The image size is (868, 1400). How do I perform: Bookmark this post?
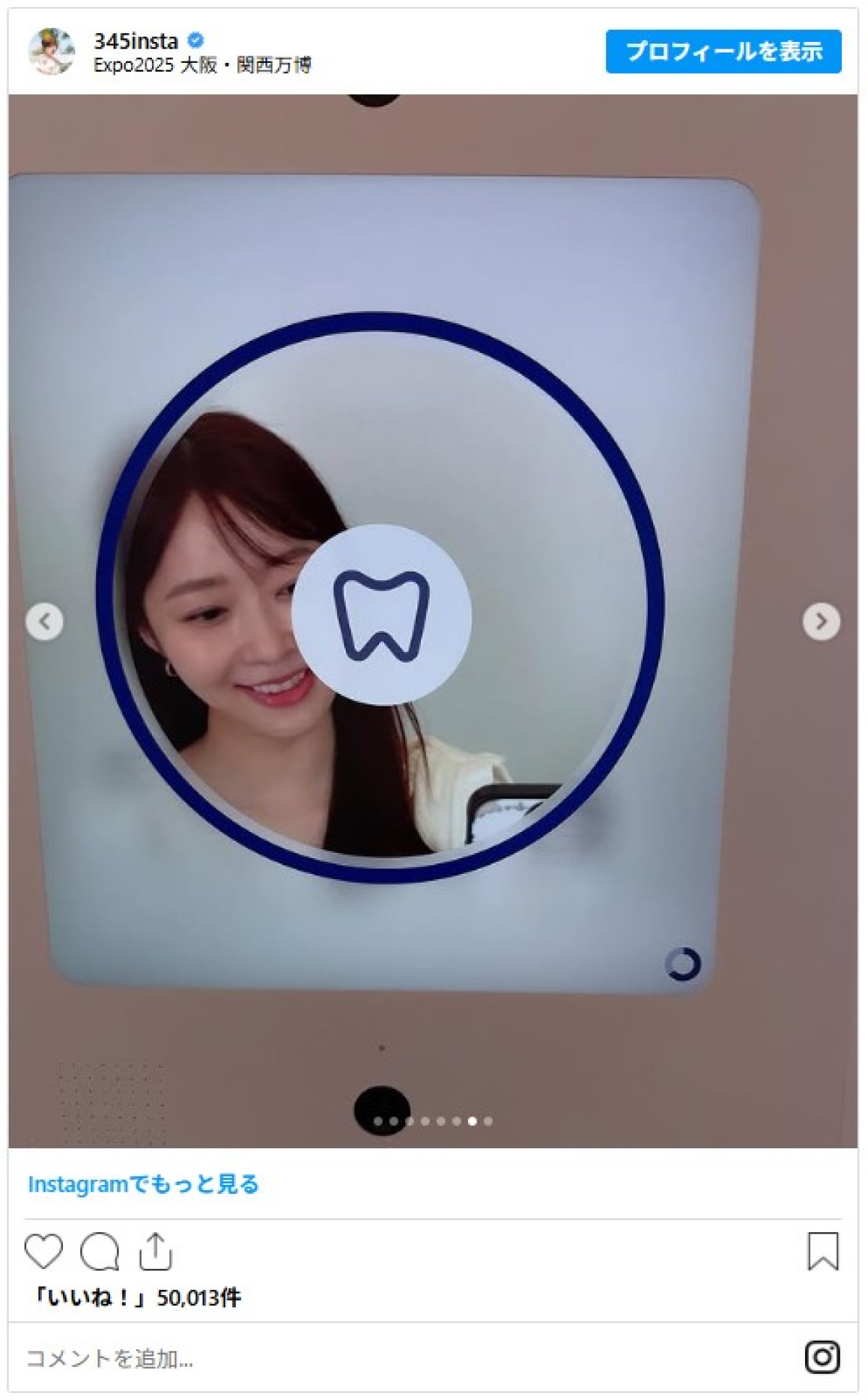[822, 1251]
